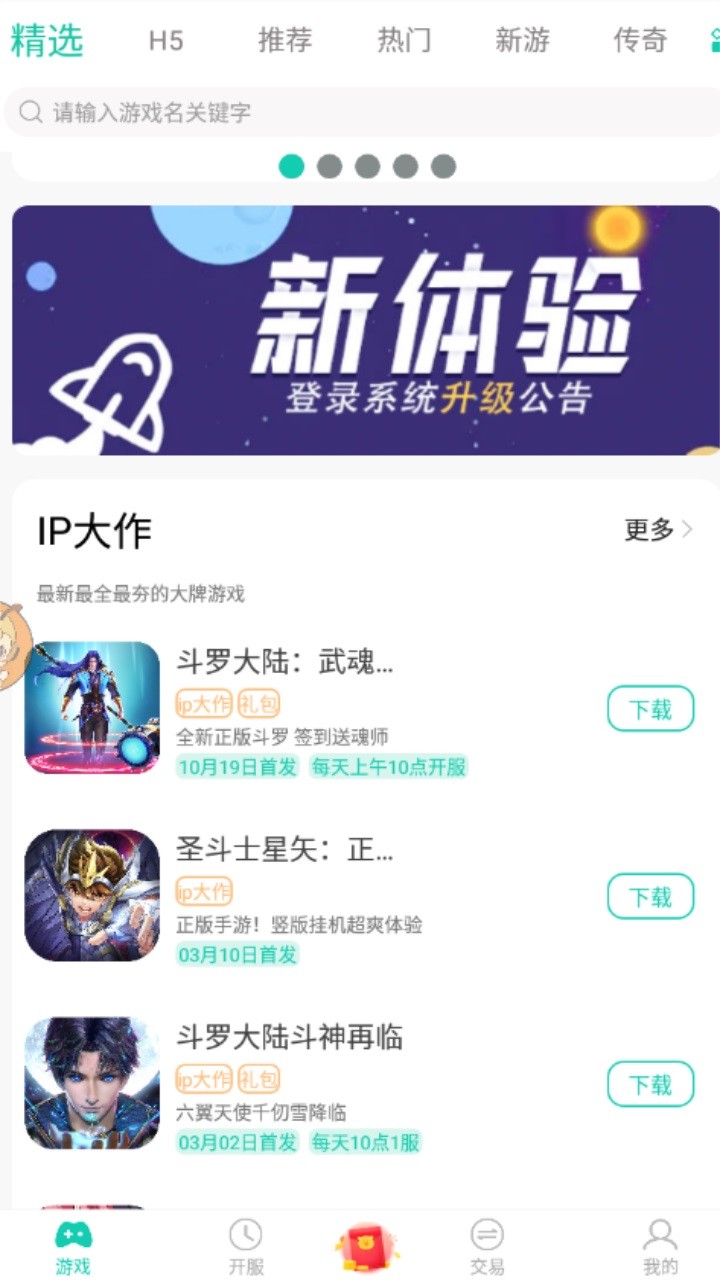
Task: Switch to the 传奇 tab
Action: [640, 41]
